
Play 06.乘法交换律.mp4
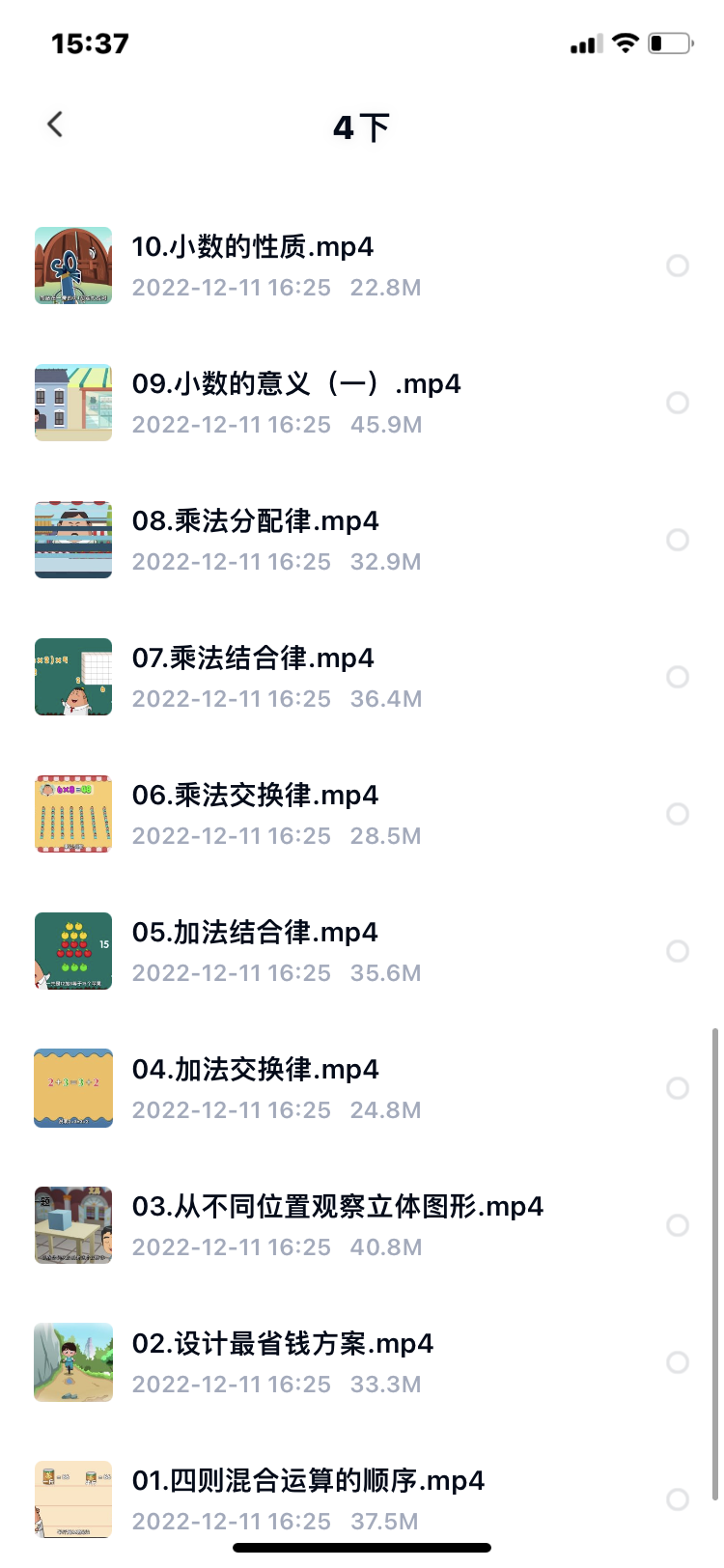coord(255,796)
